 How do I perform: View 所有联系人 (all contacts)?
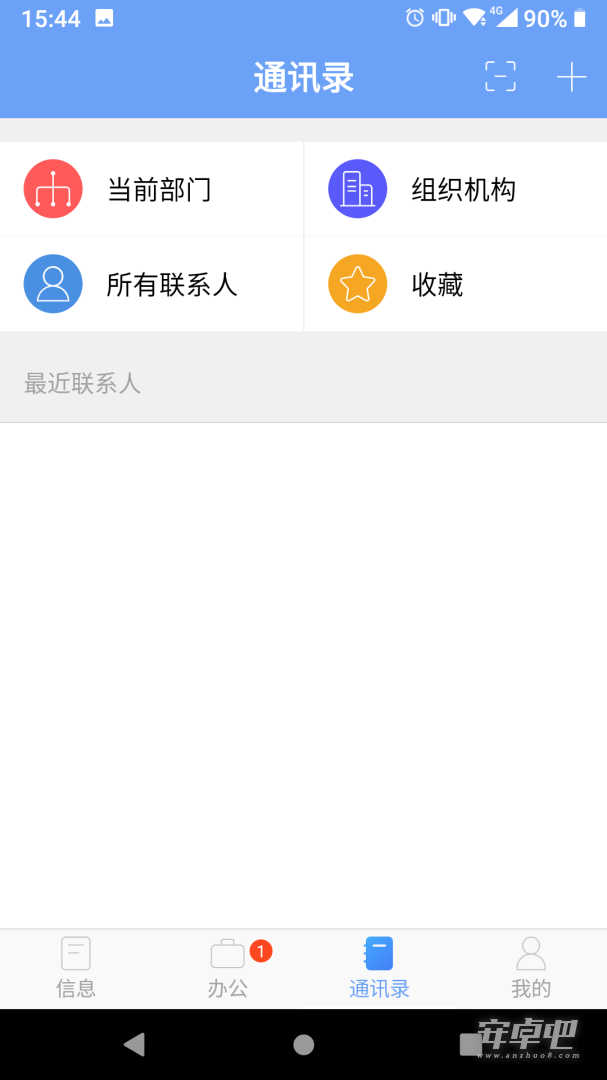(152, 284)
